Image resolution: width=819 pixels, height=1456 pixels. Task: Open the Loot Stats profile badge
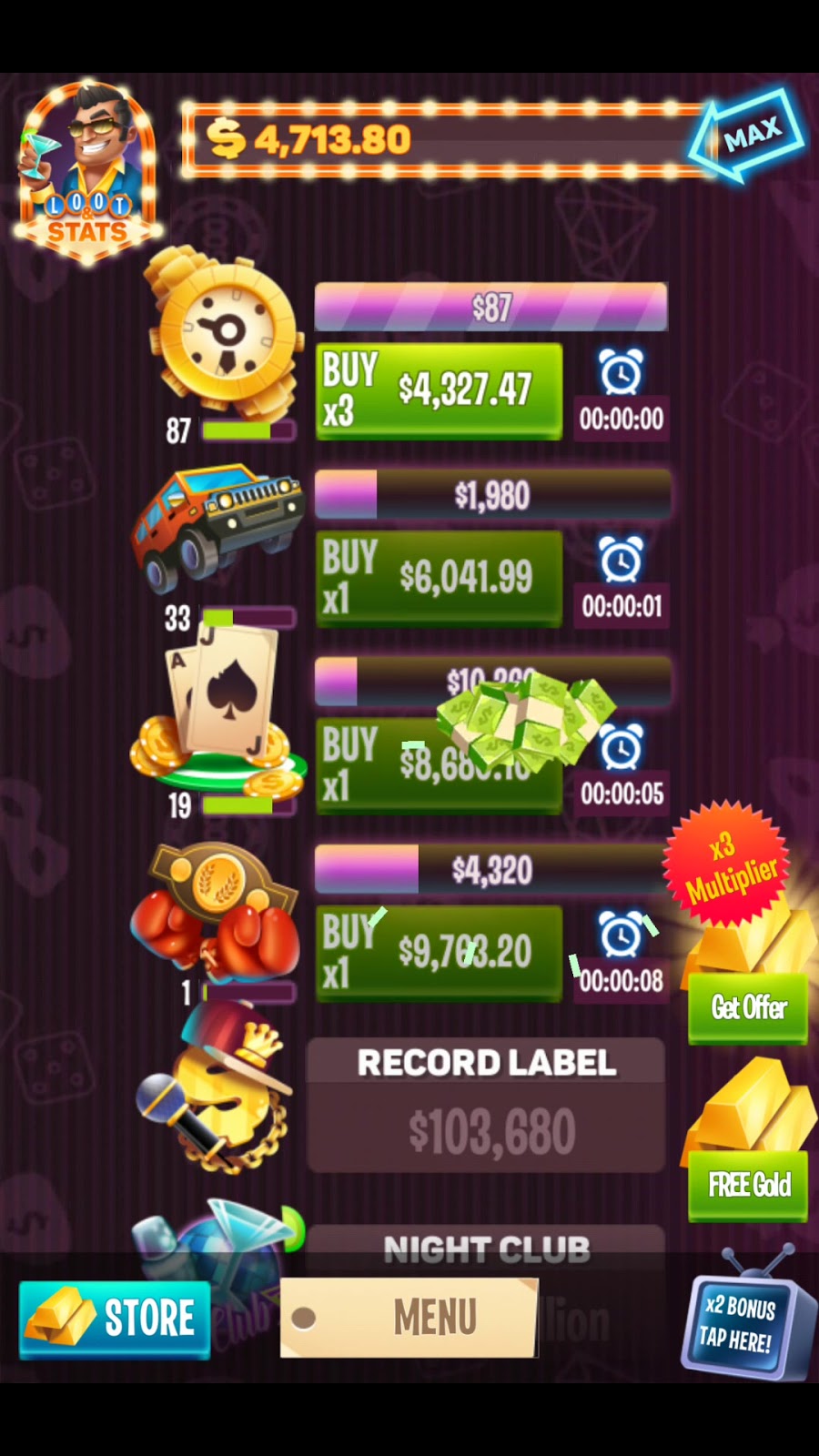point(86,173)
